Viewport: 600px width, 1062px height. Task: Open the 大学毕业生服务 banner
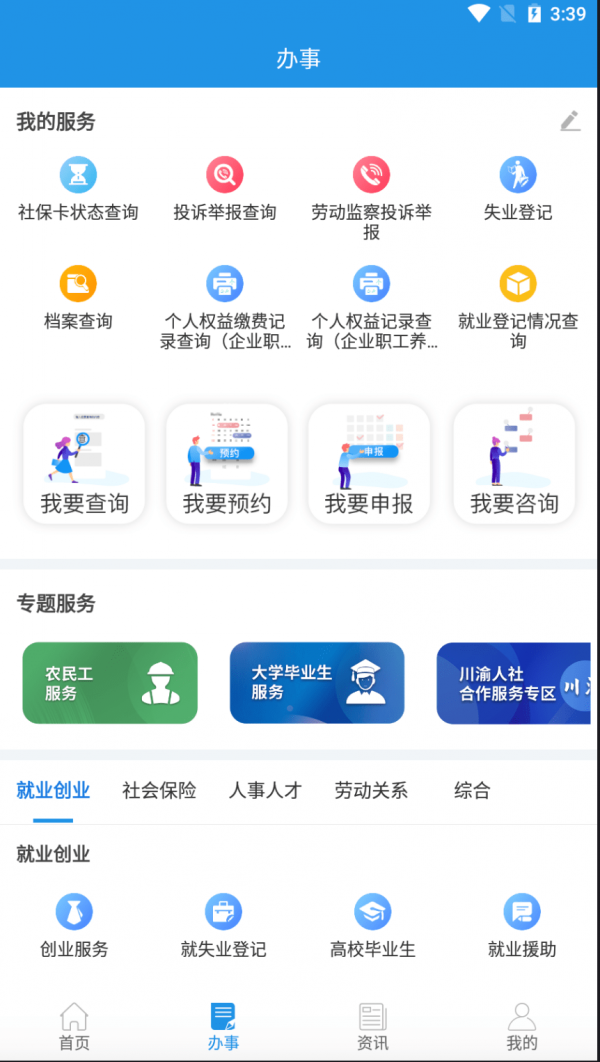tap(317, 683)
